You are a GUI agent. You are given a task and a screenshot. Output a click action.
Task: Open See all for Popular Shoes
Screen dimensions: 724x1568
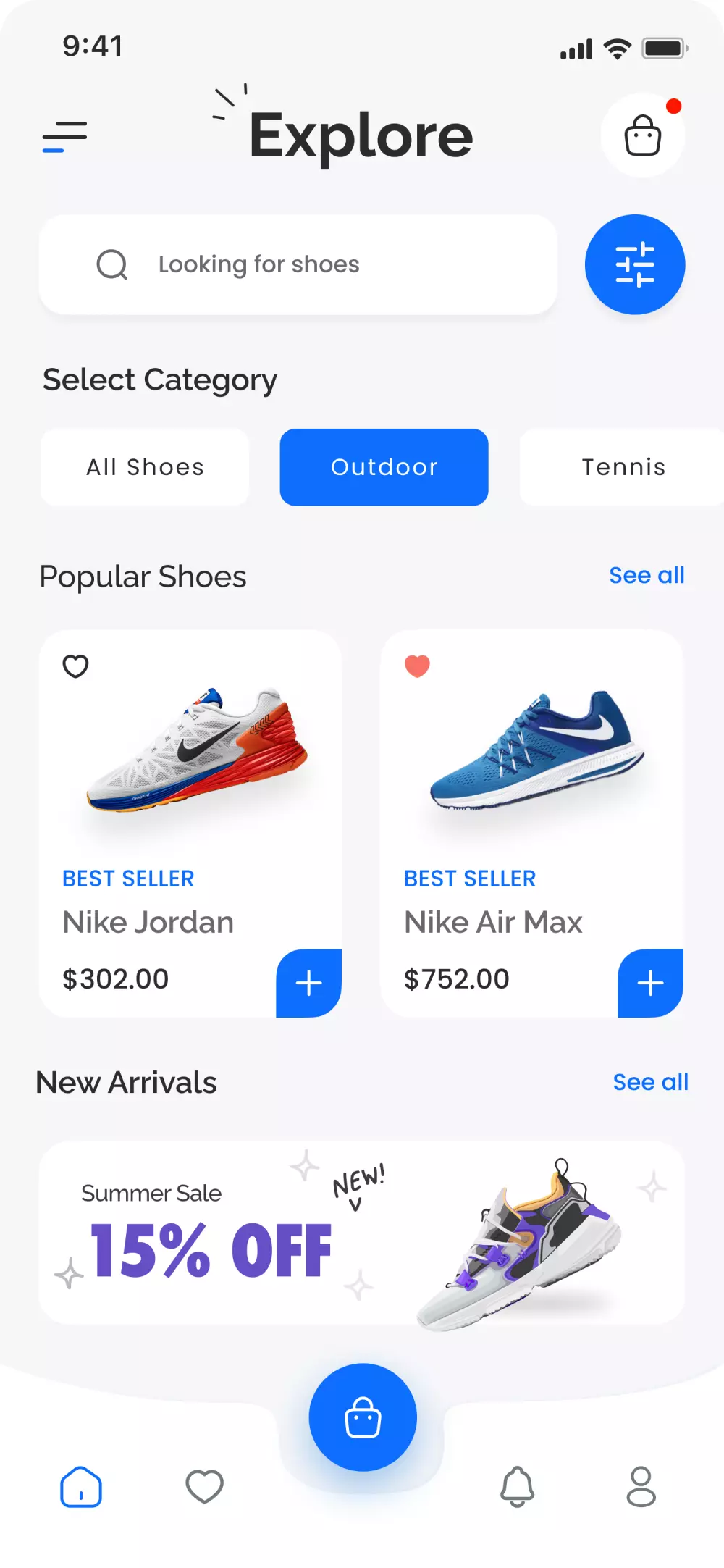tap(647, 576)
